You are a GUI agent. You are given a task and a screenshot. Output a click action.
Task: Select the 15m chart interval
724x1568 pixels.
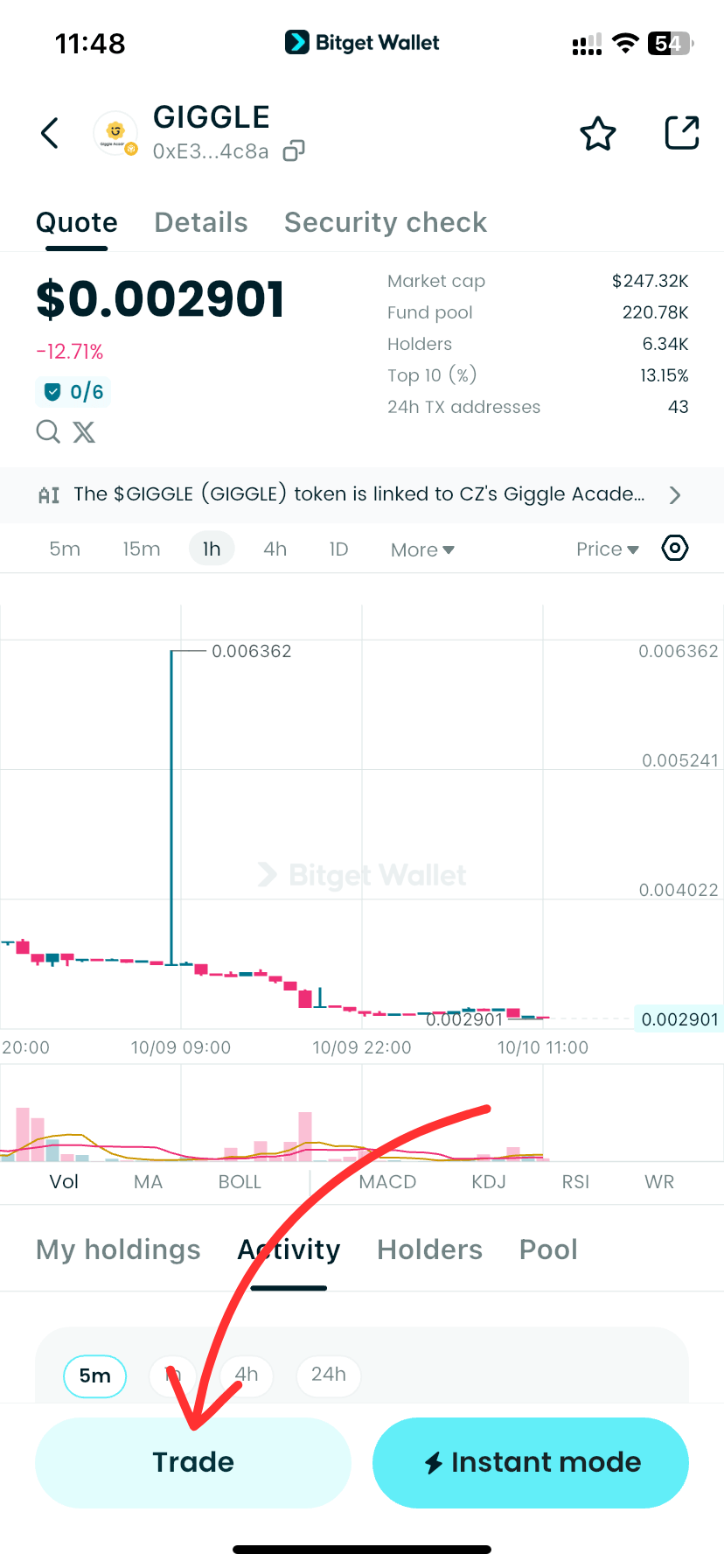click(x=142, y=549)
